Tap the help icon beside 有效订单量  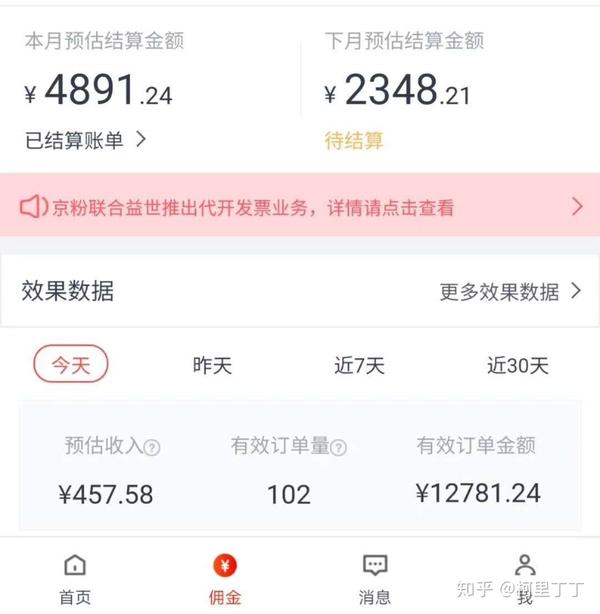pyautogui.click(x=339, y=447)
